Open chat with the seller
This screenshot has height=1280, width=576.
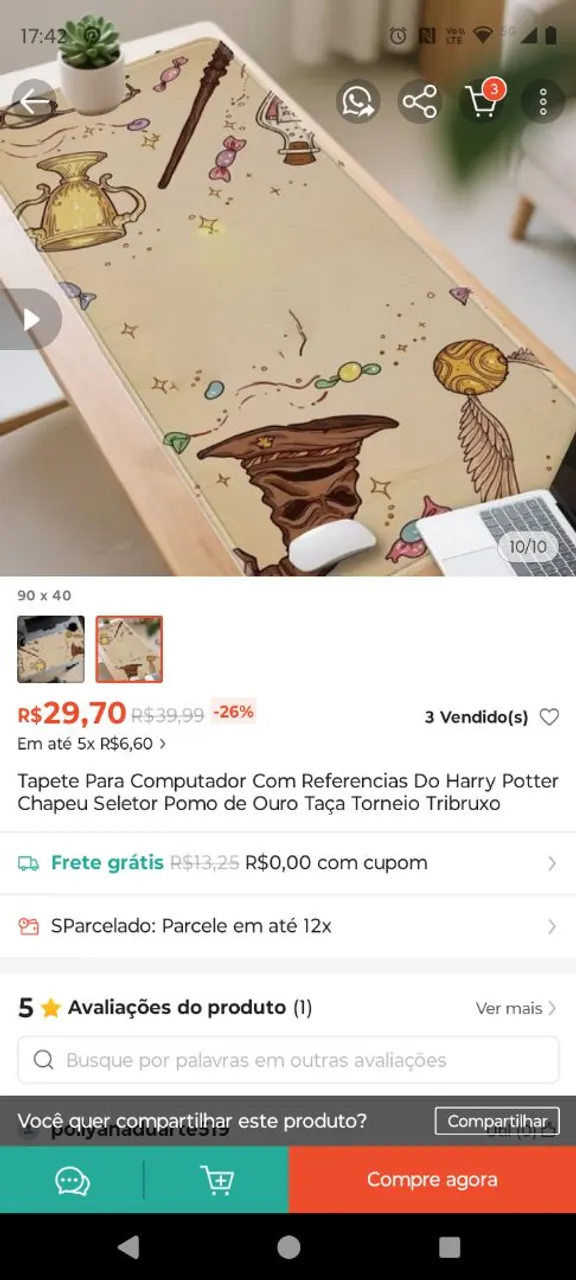coord(72,1180)
